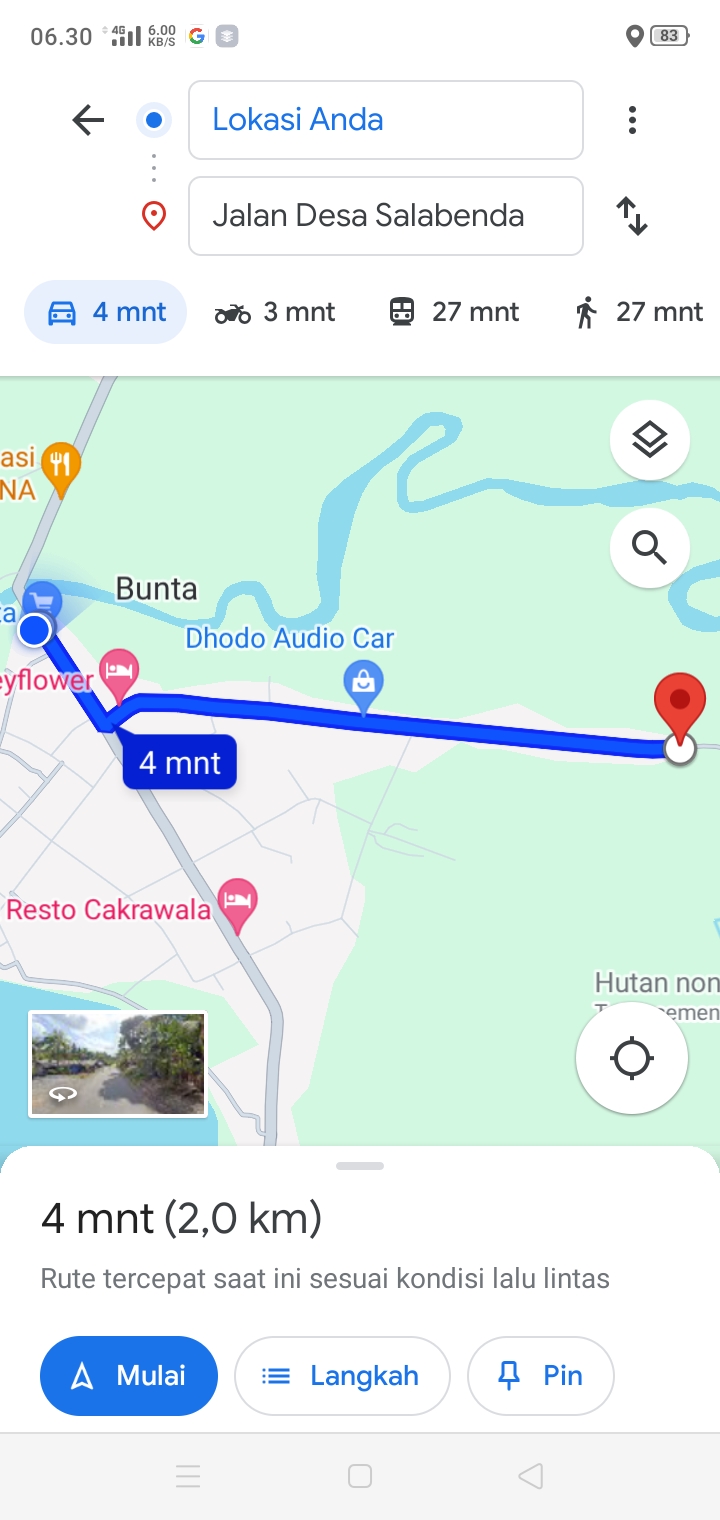The width and height of the screenshot is (720, 1520).
Task: Tap the search along route magnifier
Action: tap(650, 547)
